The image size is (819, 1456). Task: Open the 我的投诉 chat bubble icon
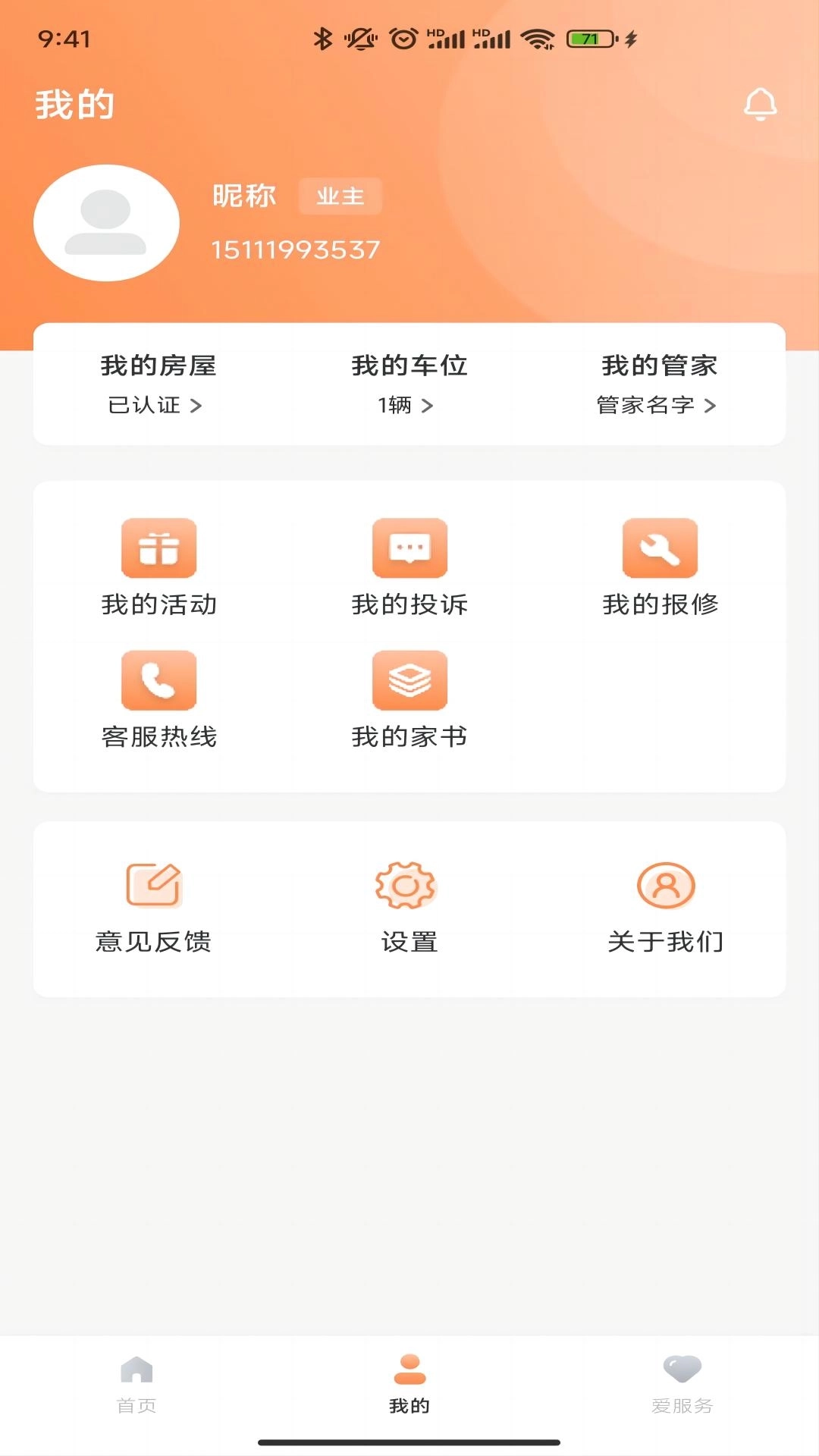click(409, 548)
